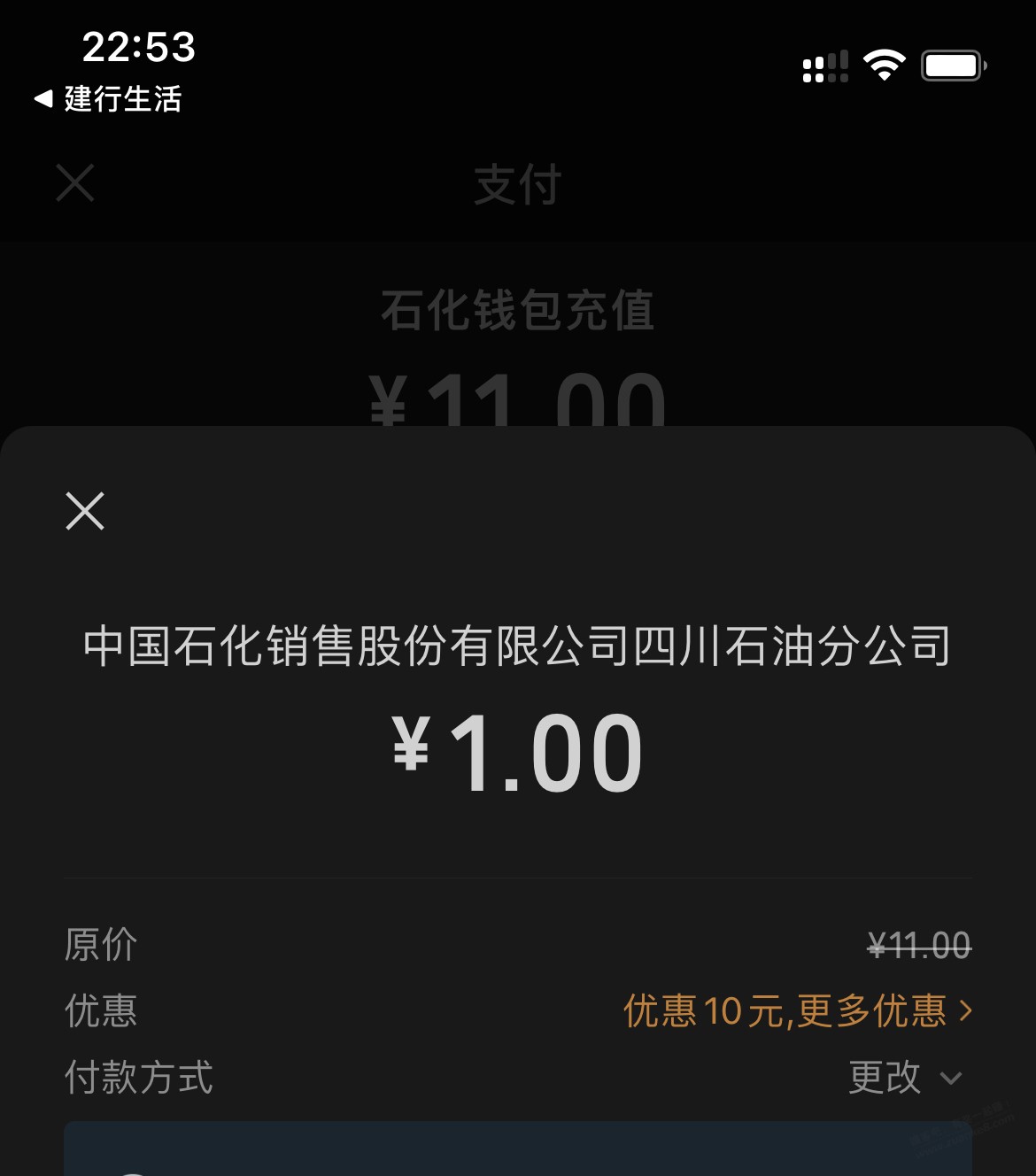
Task: Open 优惠10元,更多优惠 discount options
Action: 797,1010
